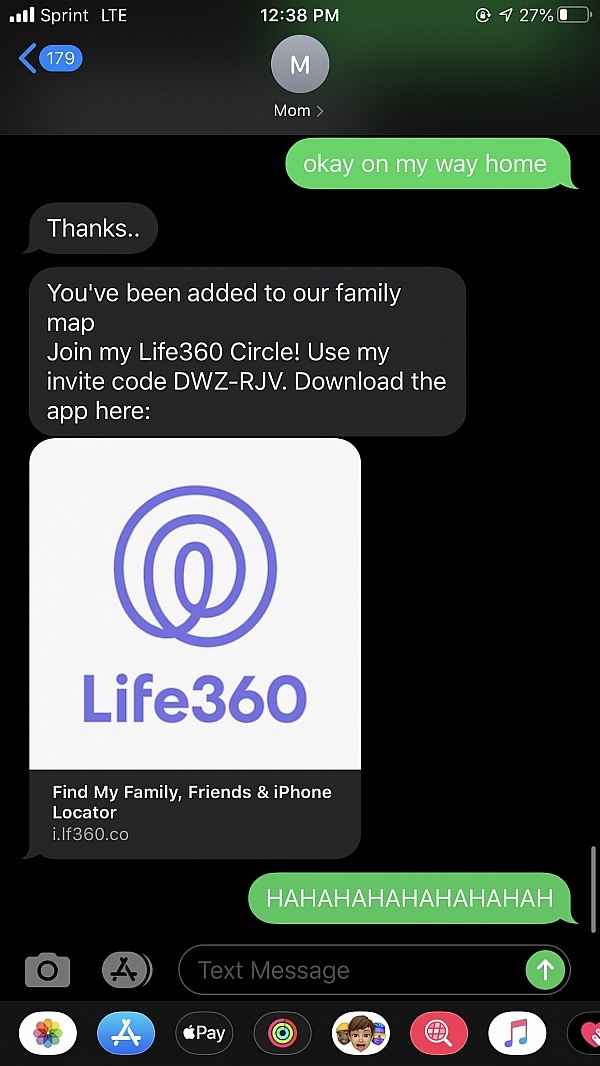Open the App Store iMessage app
Screen dimensions: 600x1066
click(126, 1033)
